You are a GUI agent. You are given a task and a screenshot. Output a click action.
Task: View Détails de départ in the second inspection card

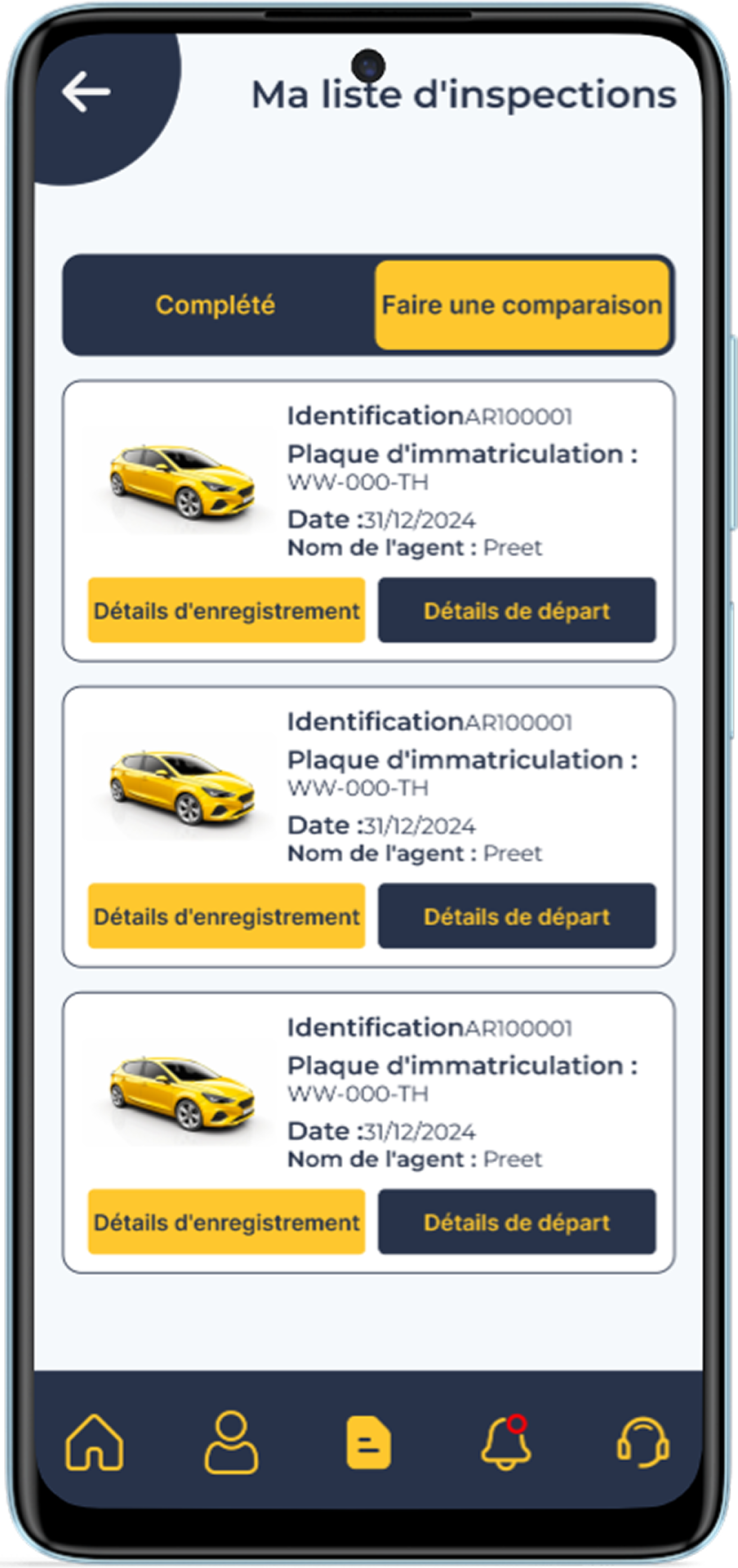click(516, 916)
